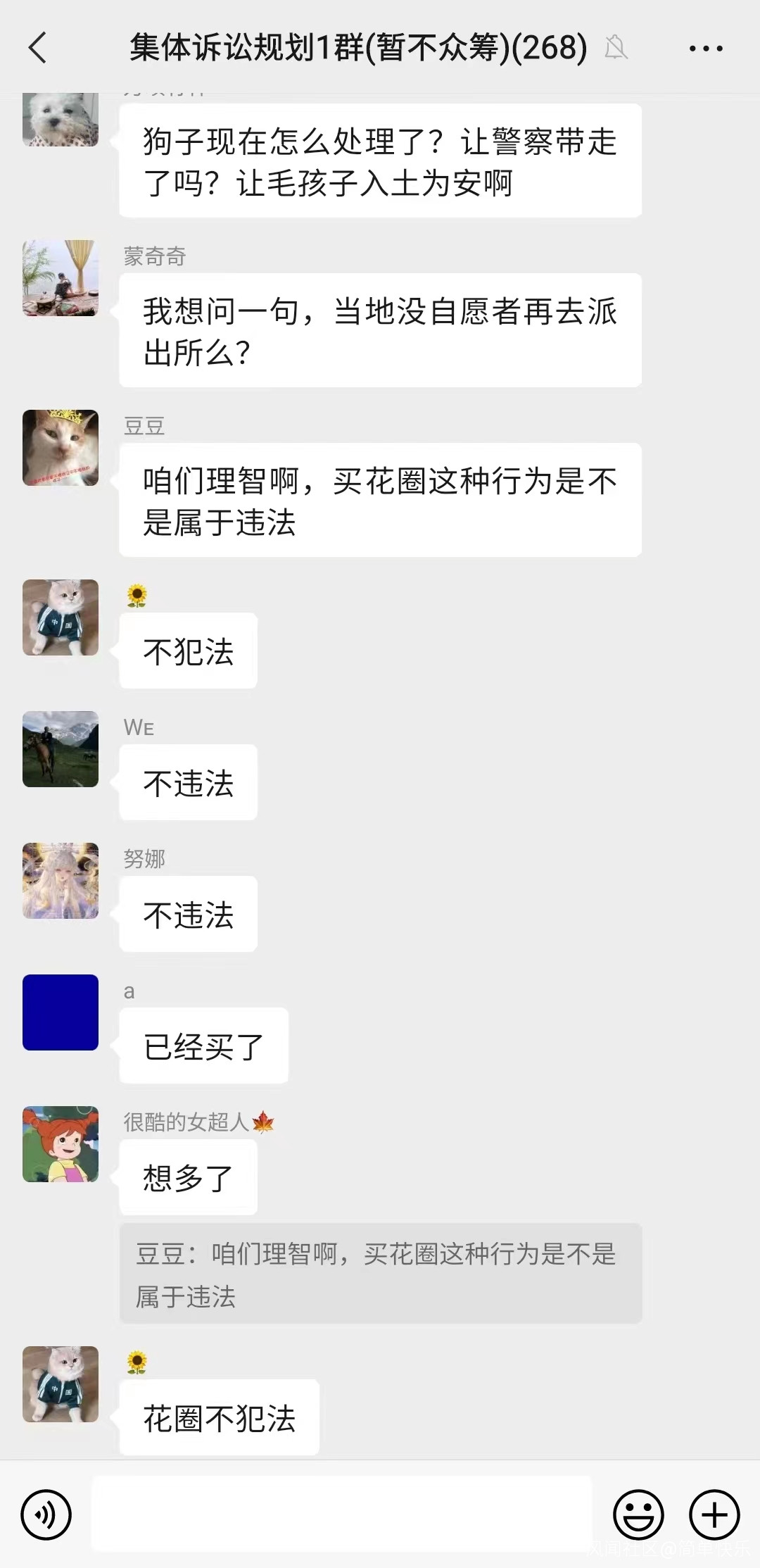Open the plus attachment menu
This screenshot has height=1568, width=760.
(714, 1514)
